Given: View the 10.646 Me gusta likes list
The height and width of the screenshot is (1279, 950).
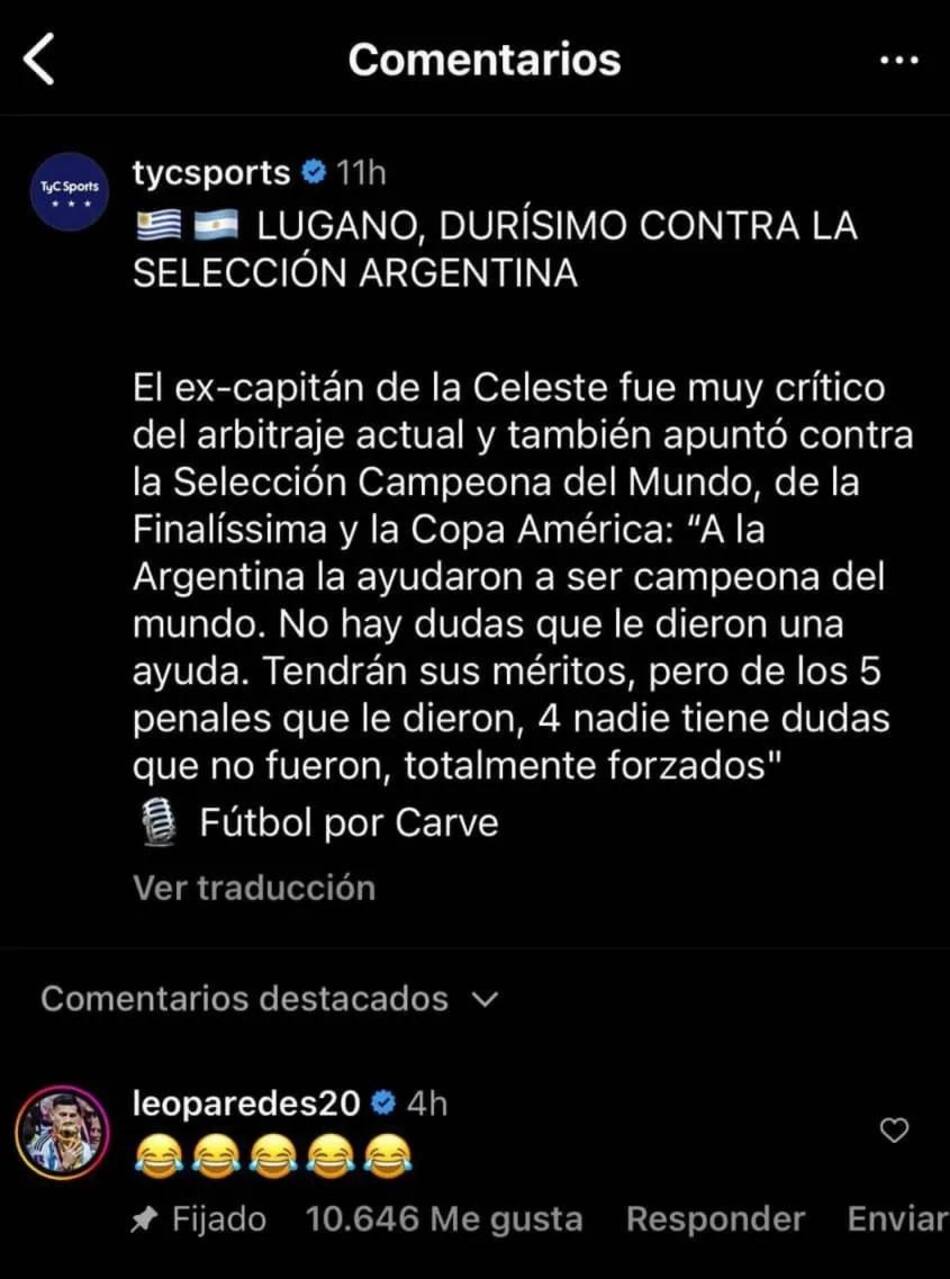Looking at the screenshot, I should (444, 1219).
